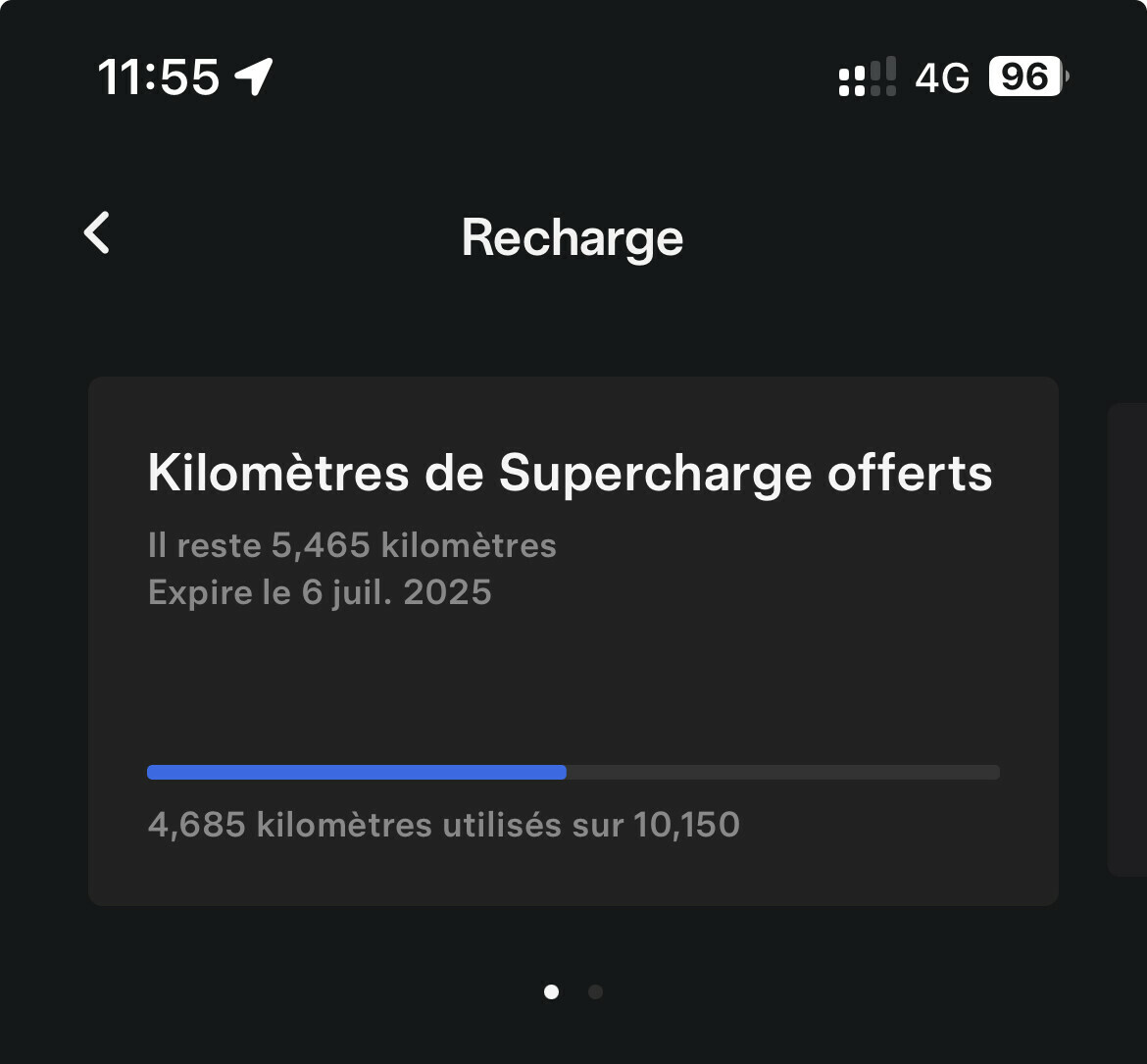The width and height of the screenshot is (1147, 1064).
Task: Go back from the Recharge screen
Action: 97,234
